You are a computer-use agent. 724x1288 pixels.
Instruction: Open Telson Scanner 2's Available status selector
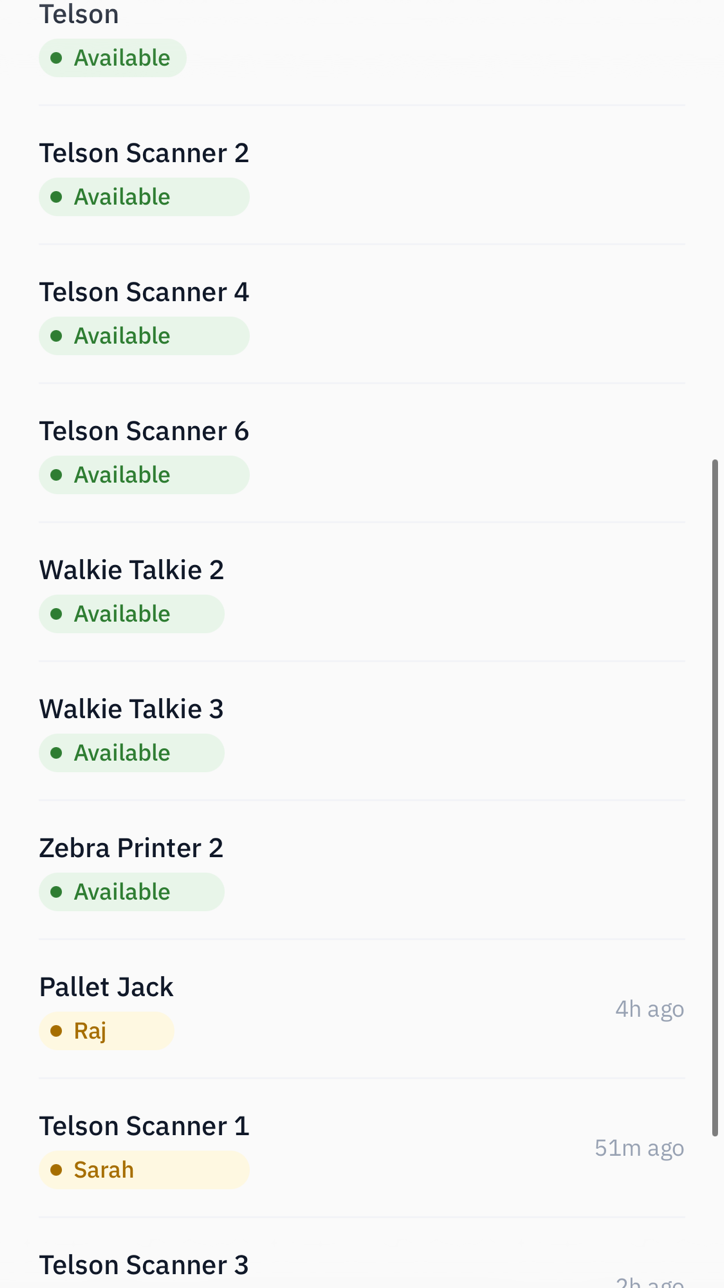[x=144, y=196]
